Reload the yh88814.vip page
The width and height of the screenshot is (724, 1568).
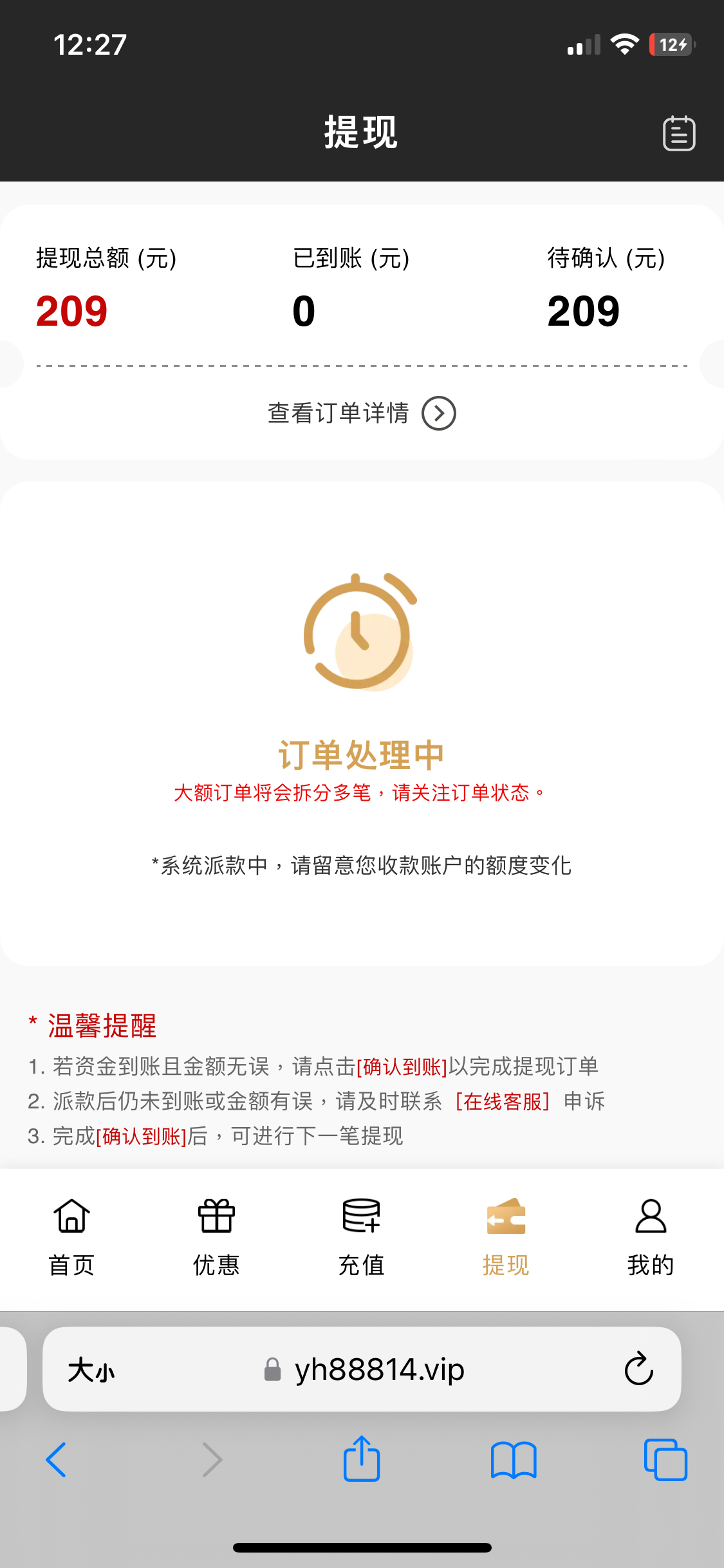coord(638,1369)
